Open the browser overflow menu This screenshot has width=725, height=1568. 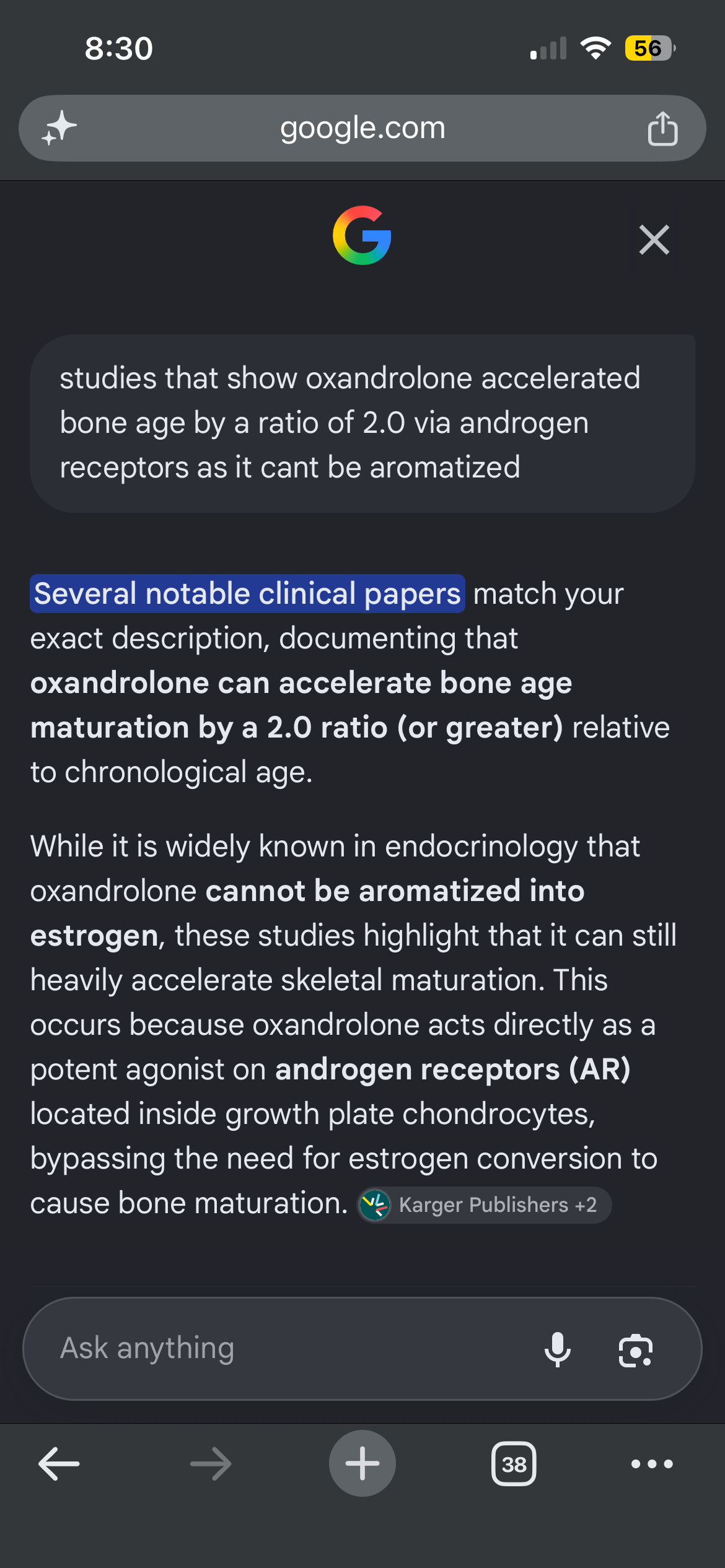652,1464
